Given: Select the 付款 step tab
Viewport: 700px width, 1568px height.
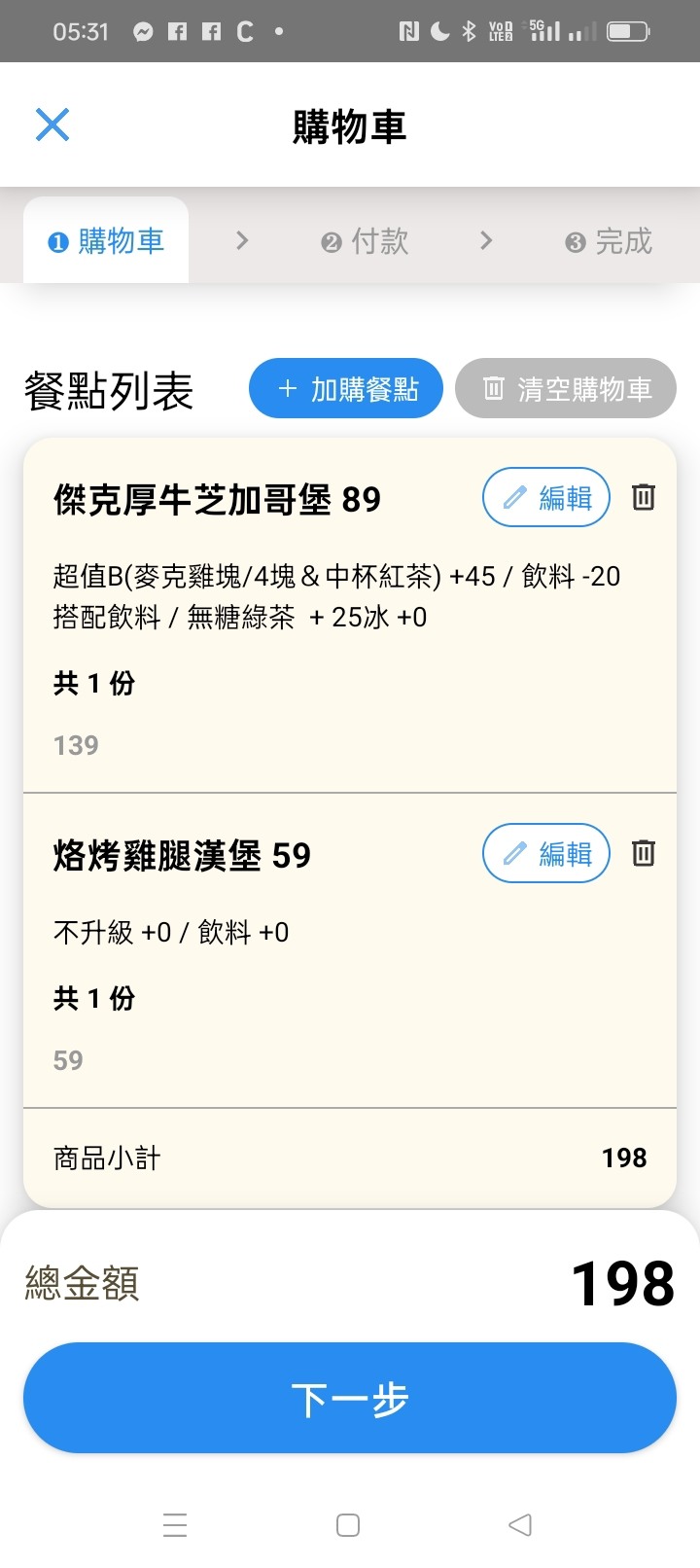Looking at the screenshot, I should (x=366, y=241).
